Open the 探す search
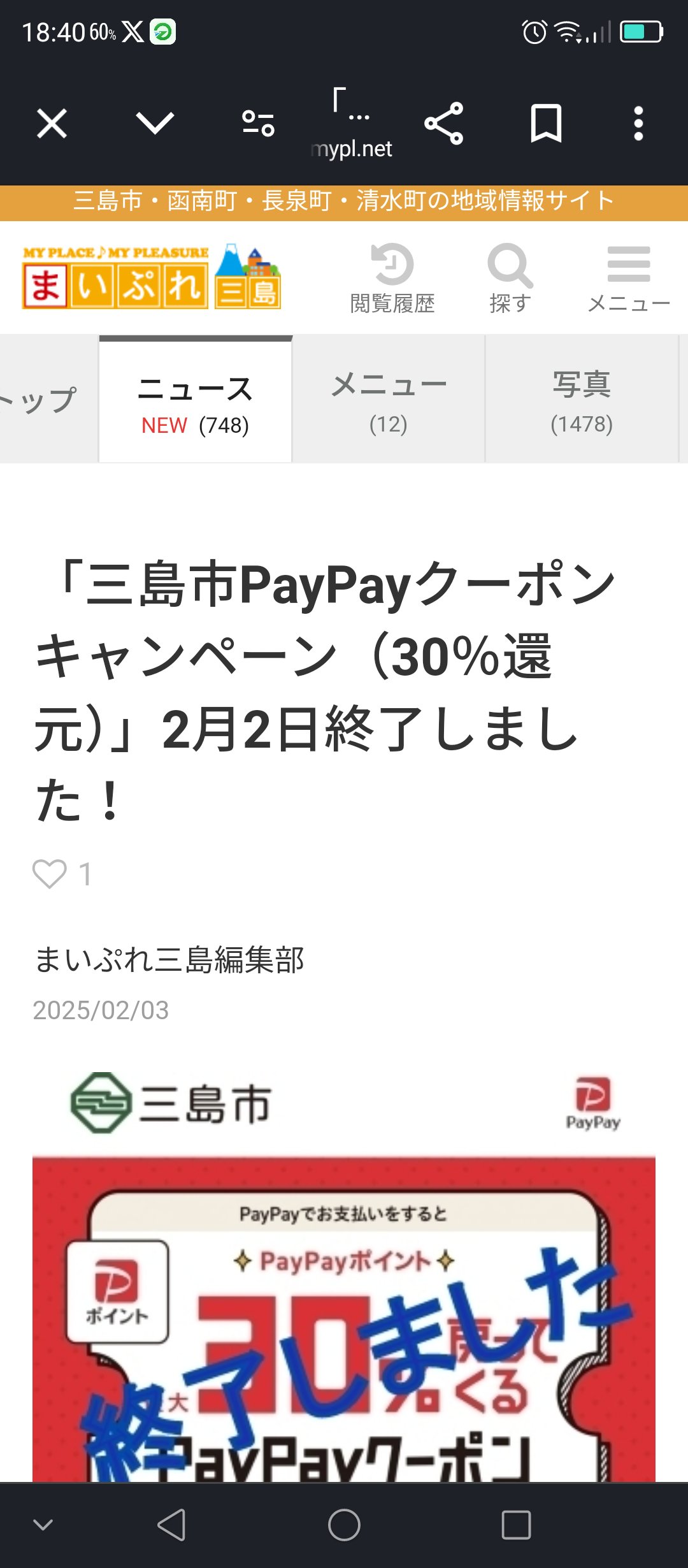Screen dimensions: 688x1568 click(x=510, y=279)
